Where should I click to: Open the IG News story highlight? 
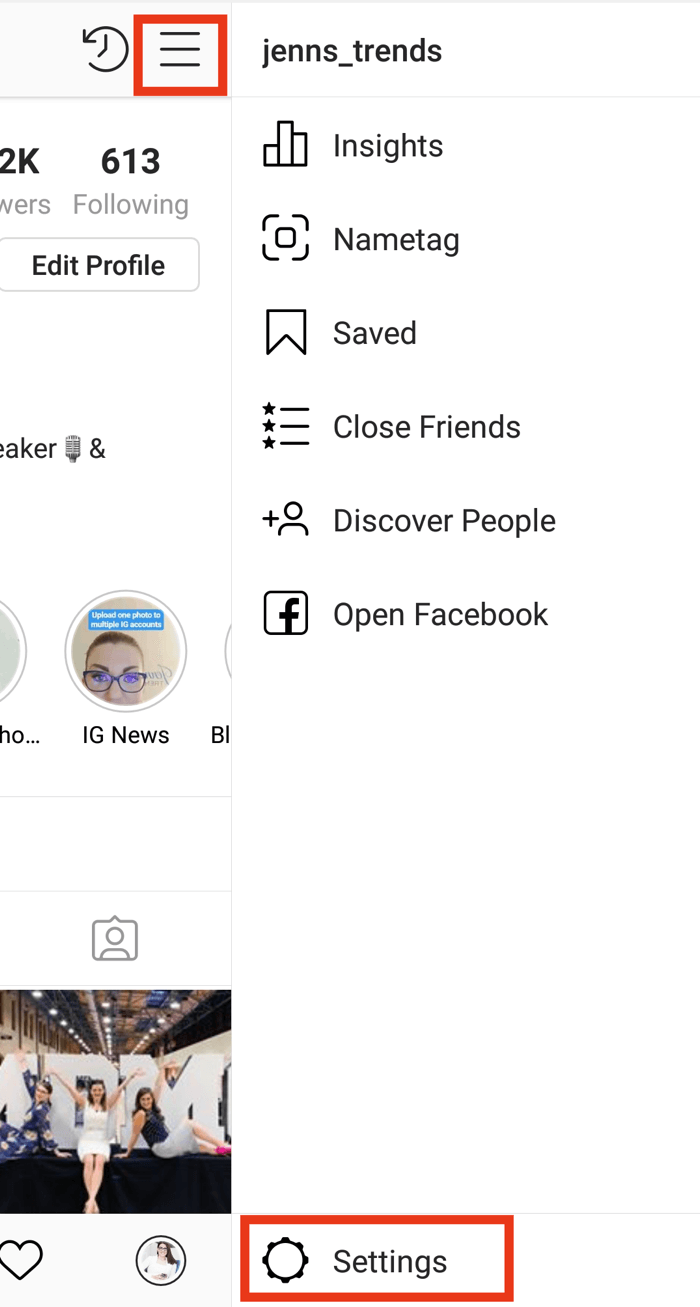point(126,652)
